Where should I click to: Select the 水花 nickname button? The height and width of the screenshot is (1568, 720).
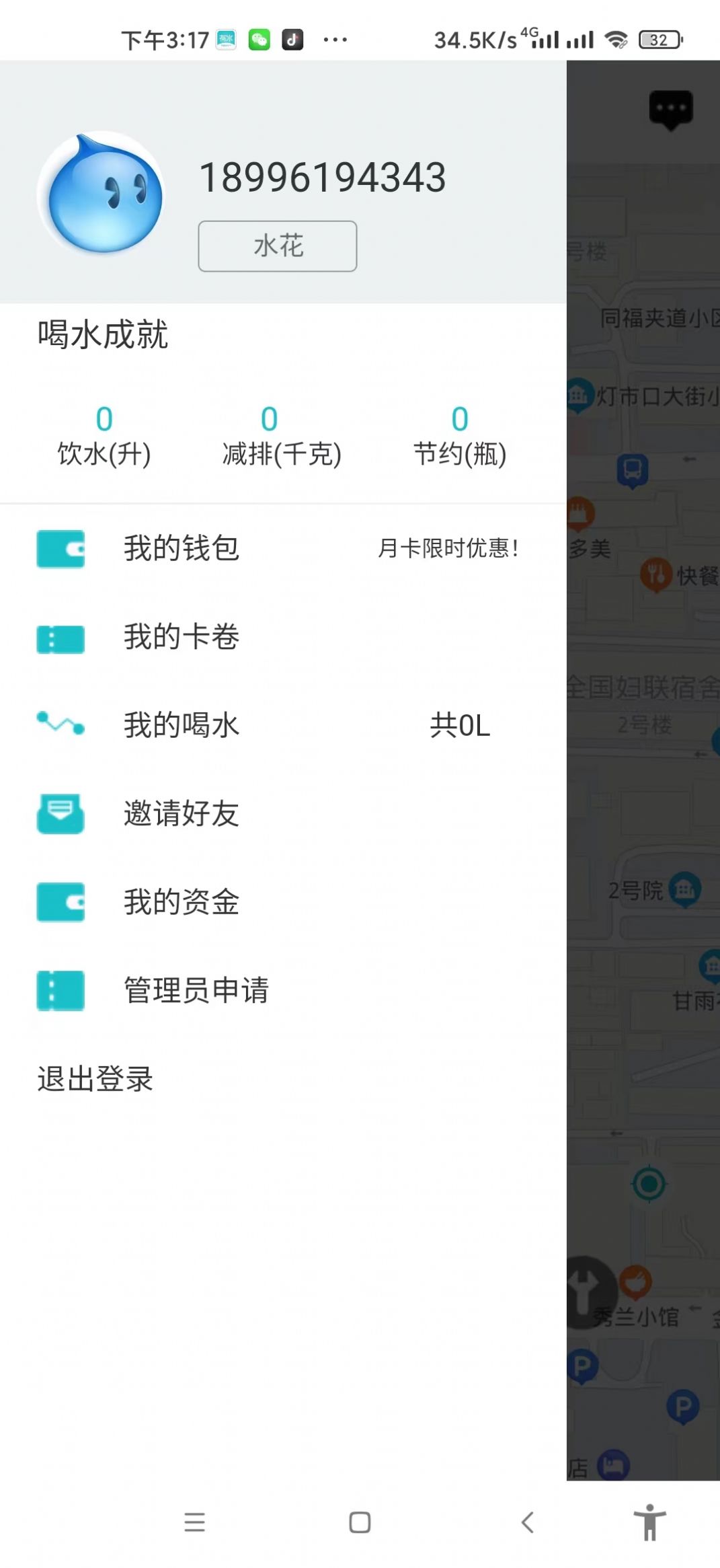click(x=276, y=246)
